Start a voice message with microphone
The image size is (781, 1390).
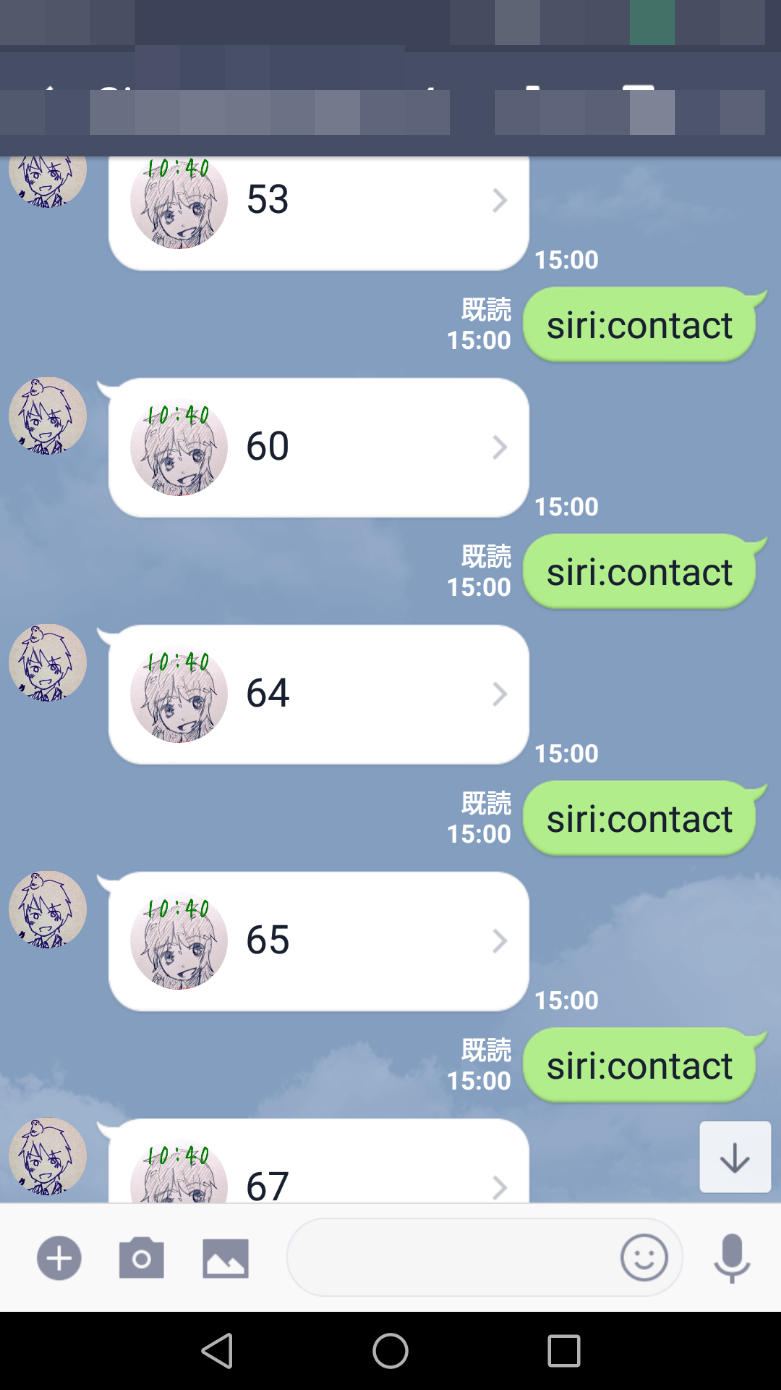(732, 1258)
